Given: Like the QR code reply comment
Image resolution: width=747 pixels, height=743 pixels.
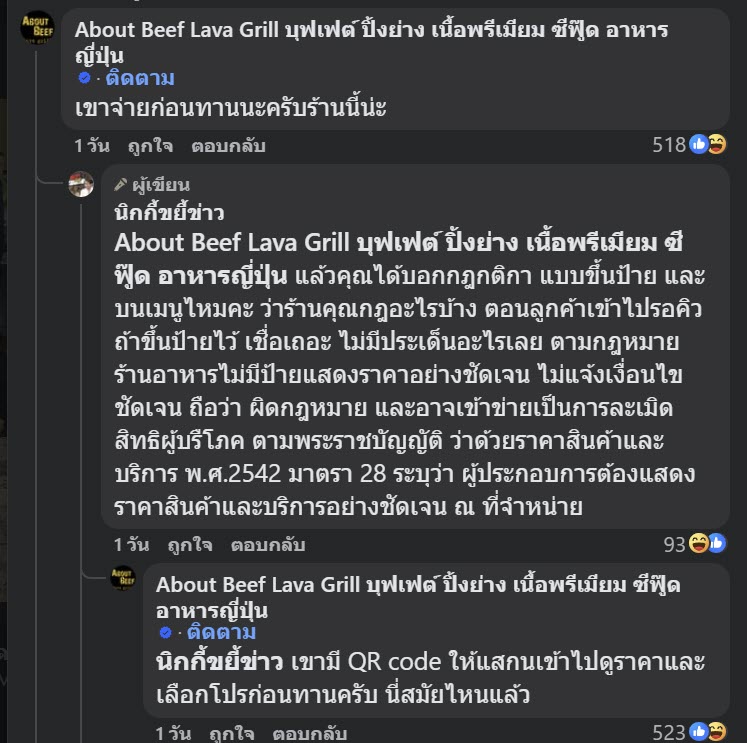Looking at the screenshot, I should click(x=229, y=734).
